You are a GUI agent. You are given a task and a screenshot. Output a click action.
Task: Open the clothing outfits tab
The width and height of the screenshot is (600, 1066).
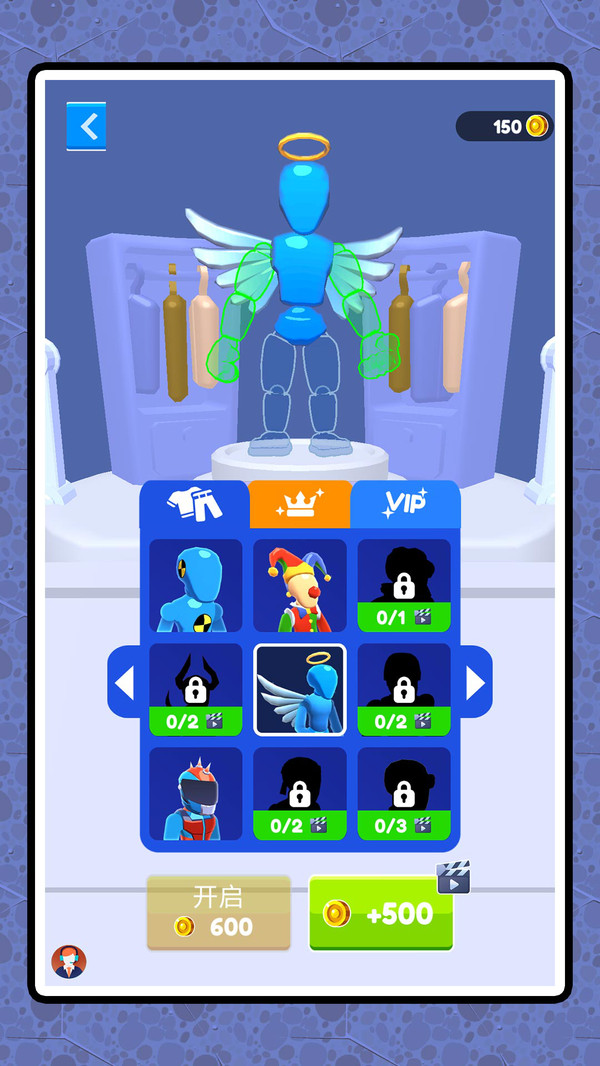click(194, 505)
